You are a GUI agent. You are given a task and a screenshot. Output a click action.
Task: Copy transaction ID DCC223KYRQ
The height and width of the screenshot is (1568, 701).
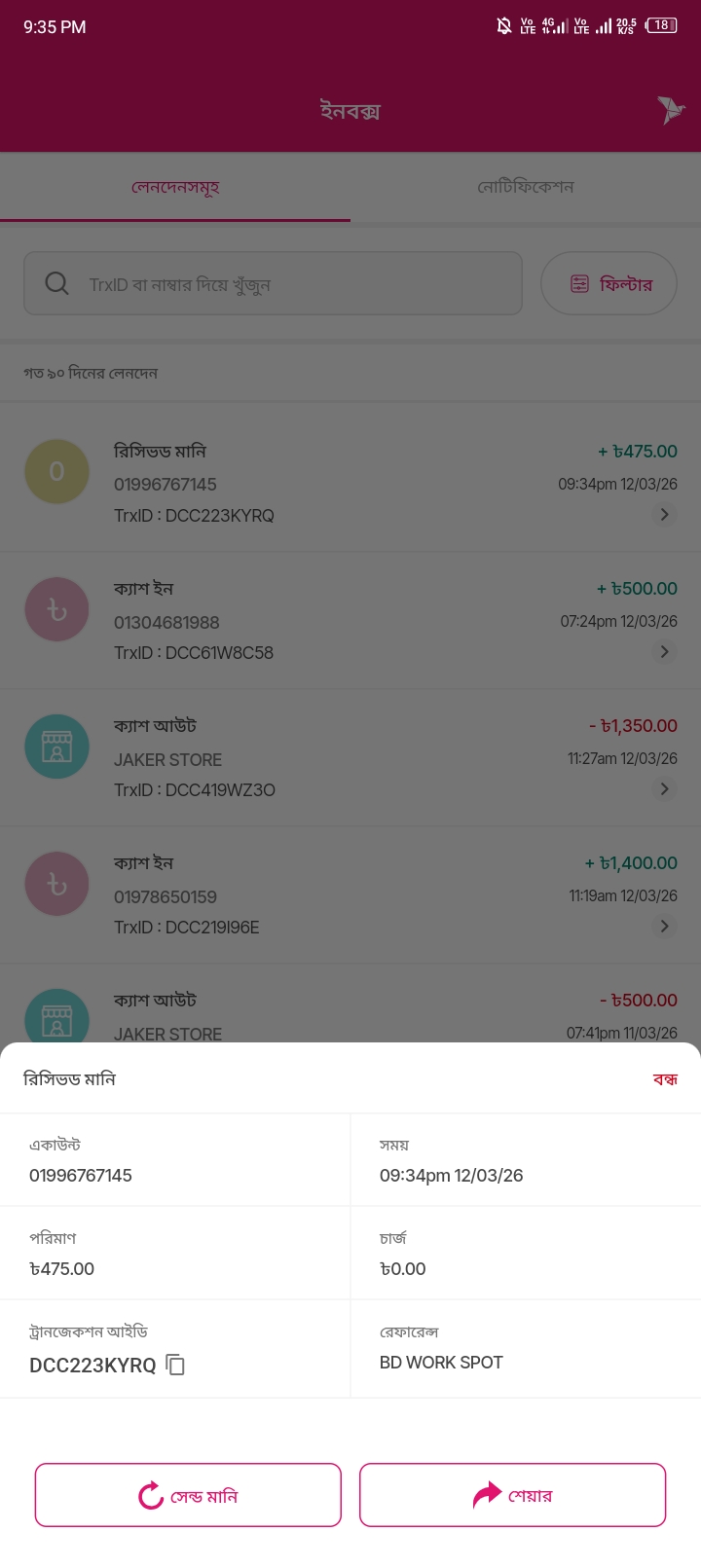(175, 1365)
